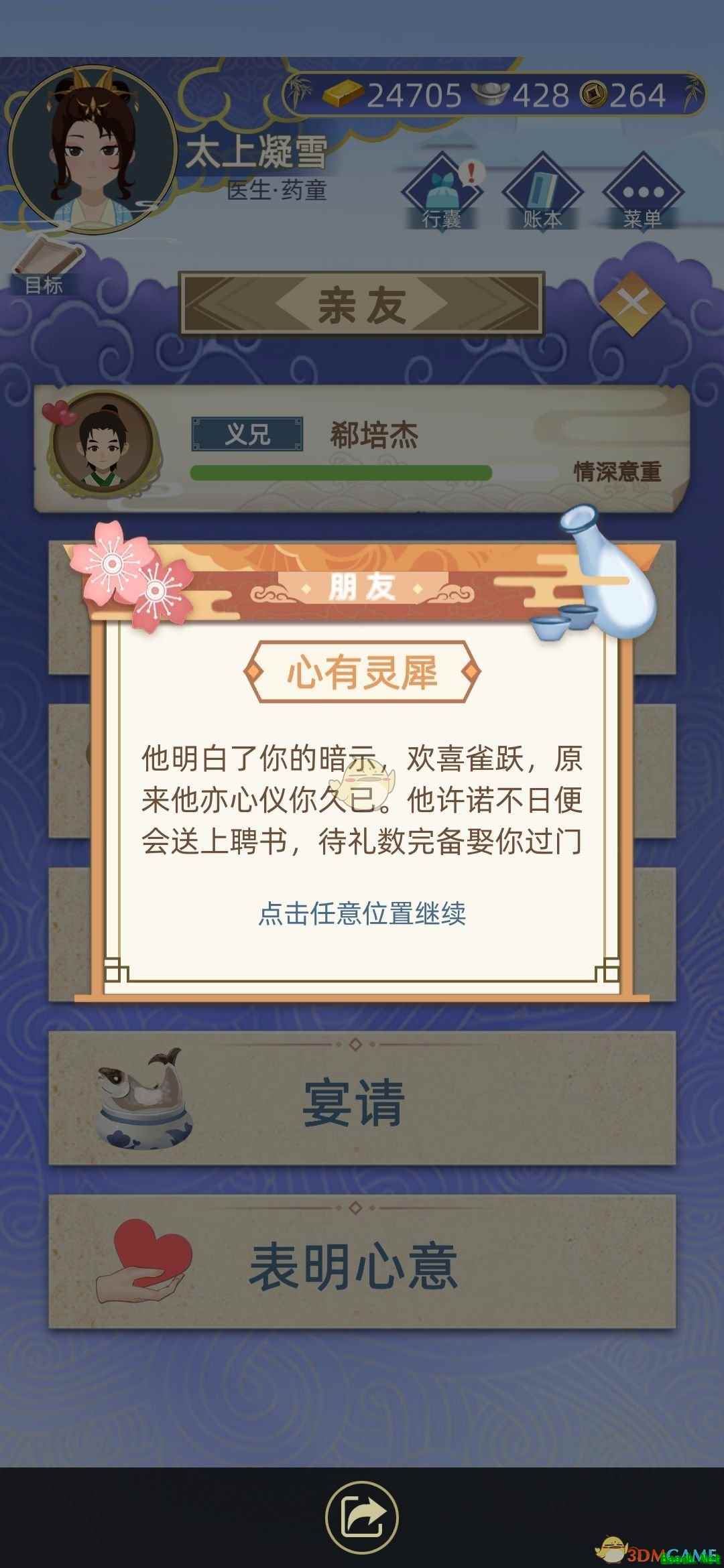Screen dimensions: 724x1568
Task: Choose 表明心意
Action: (x=362, y=1262)
